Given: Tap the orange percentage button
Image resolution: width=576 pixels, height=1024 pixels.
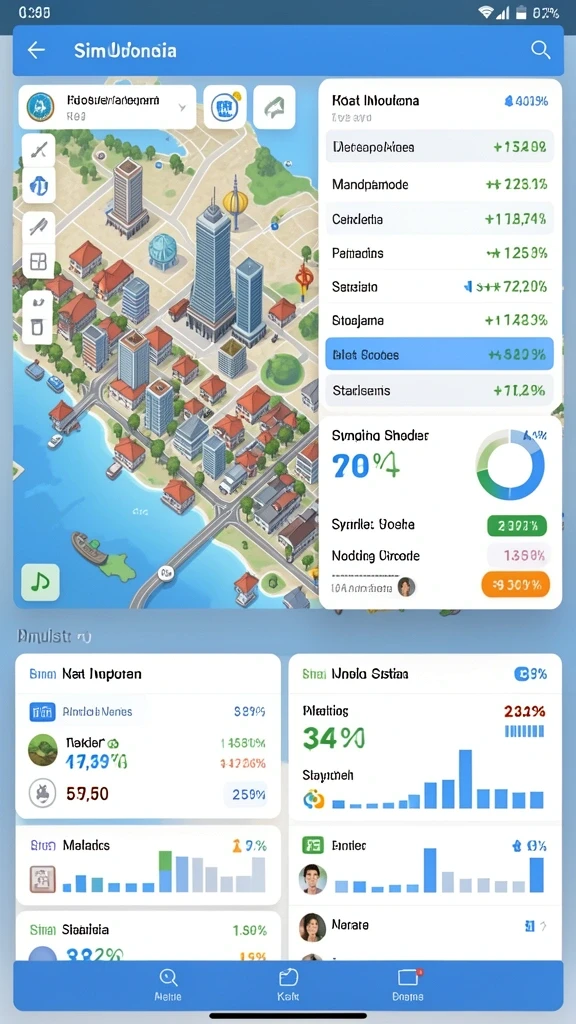Looking at the screenshot, I should click(x=515, y=584).
